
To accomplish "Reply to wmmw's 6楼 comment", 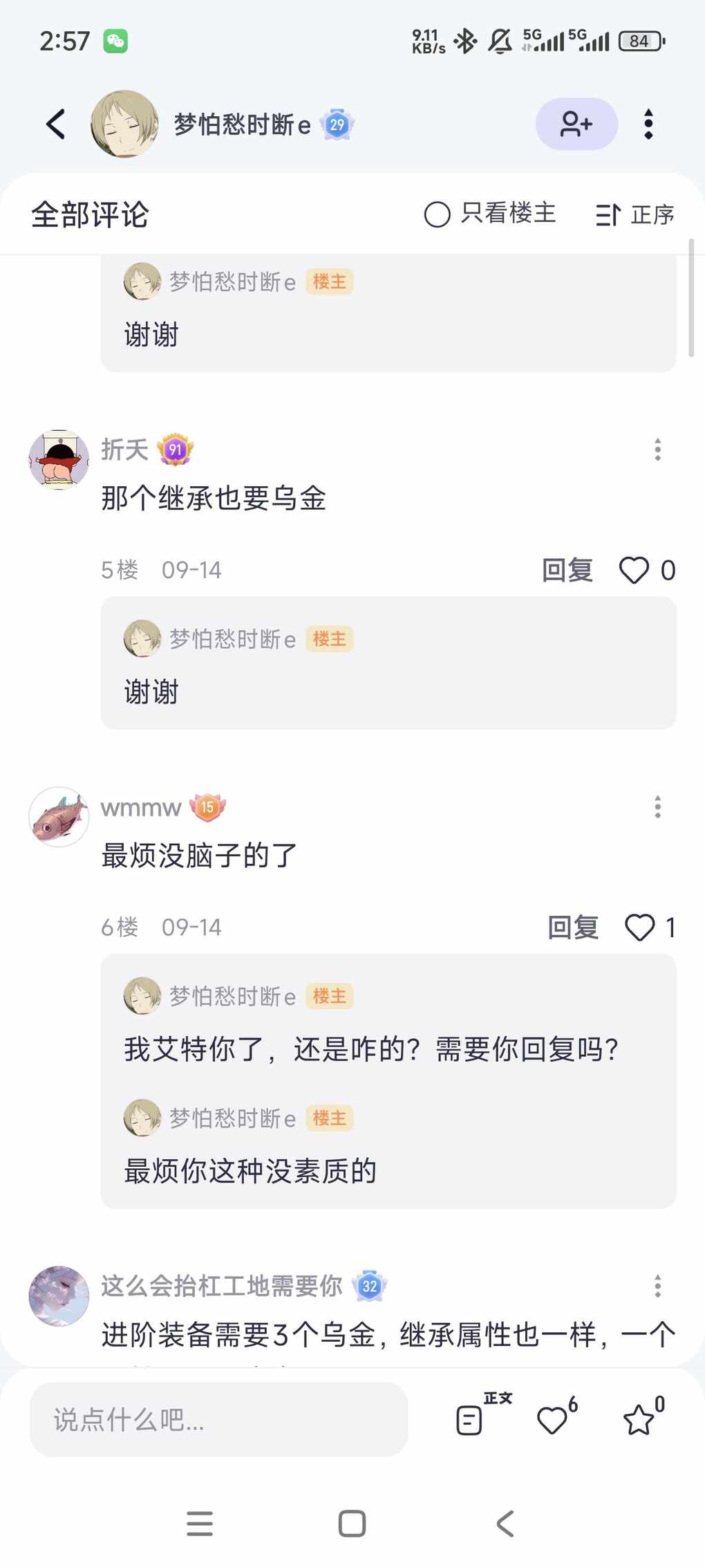I will coord(573,928).
